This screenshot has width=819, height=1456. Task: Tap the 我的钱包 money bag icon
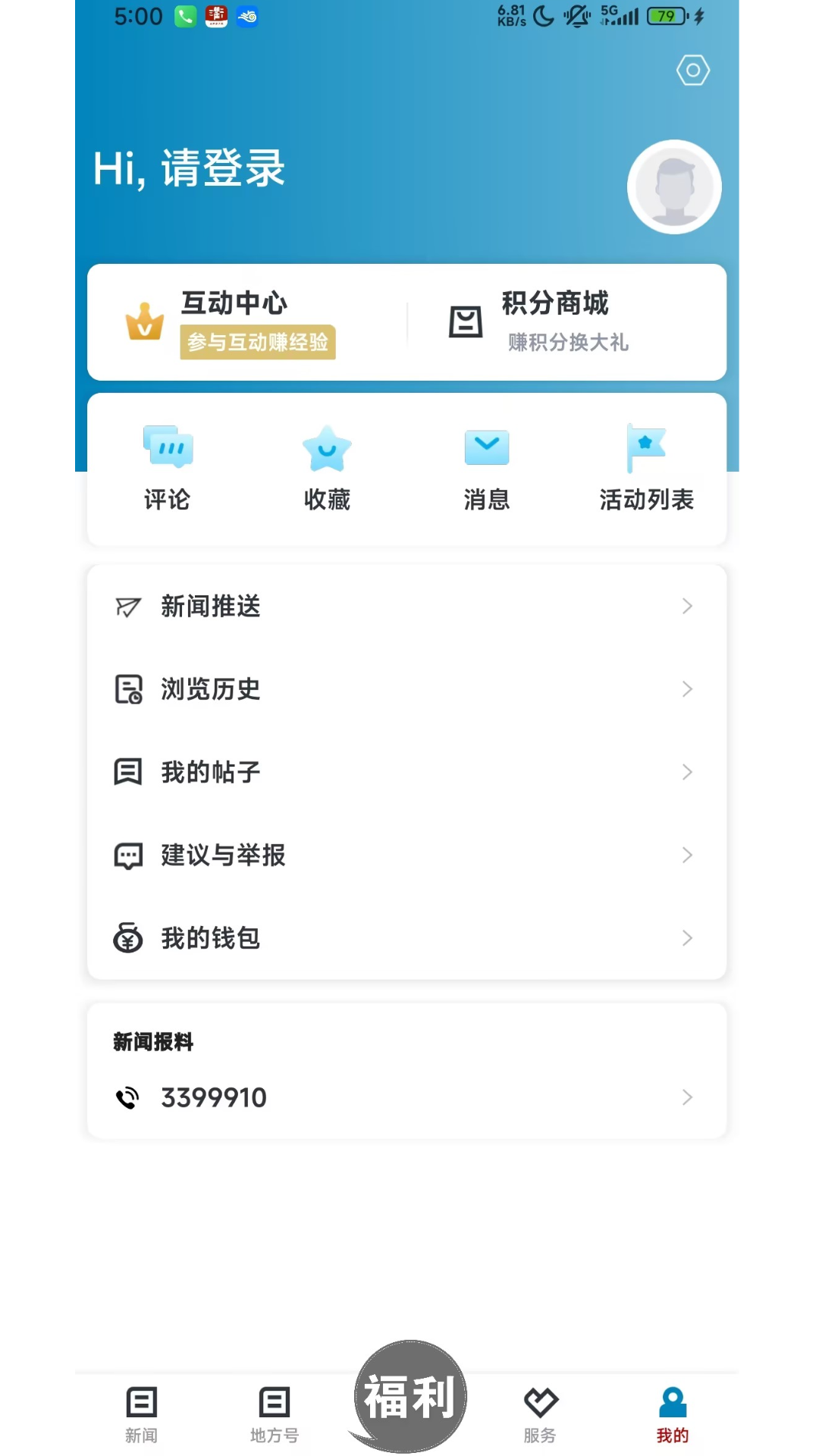click(128, 938)
